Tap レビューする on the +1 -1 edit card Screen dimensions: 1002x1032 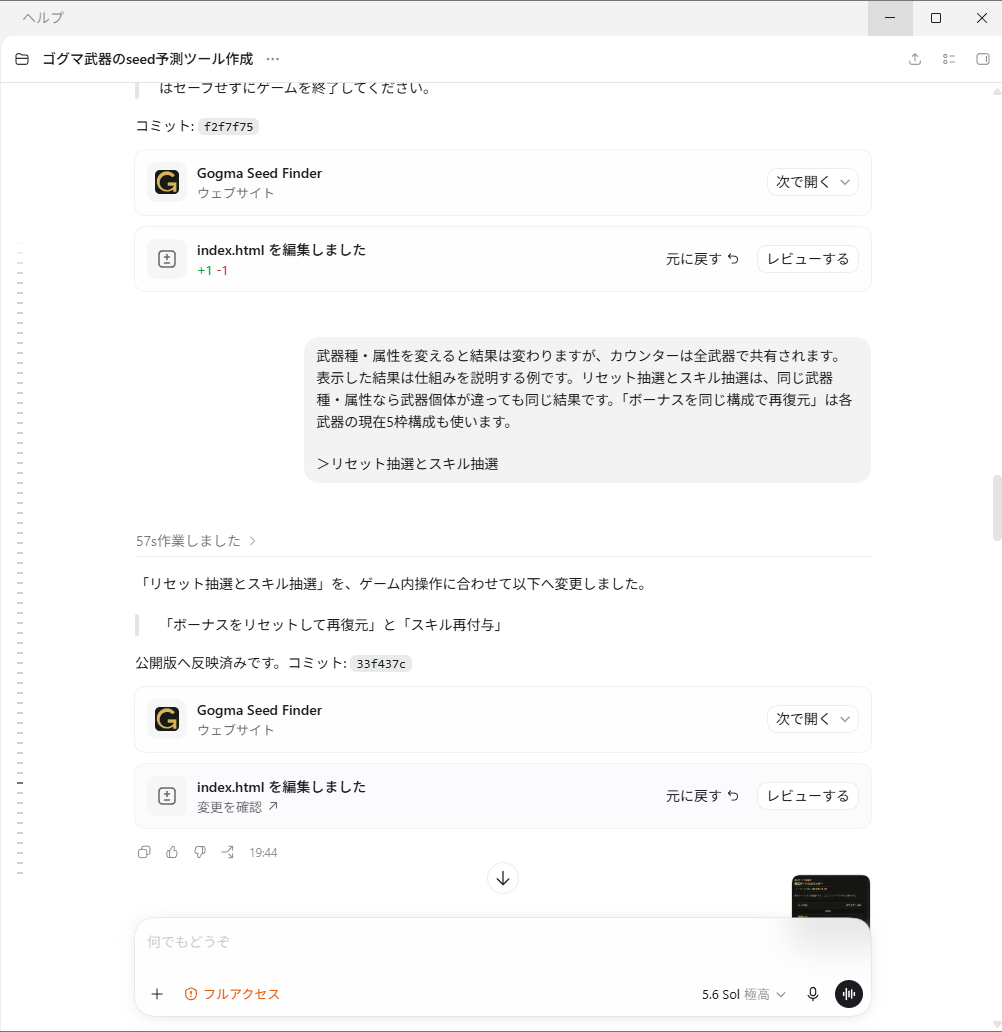pyautogui.click(x=808, y=259)
